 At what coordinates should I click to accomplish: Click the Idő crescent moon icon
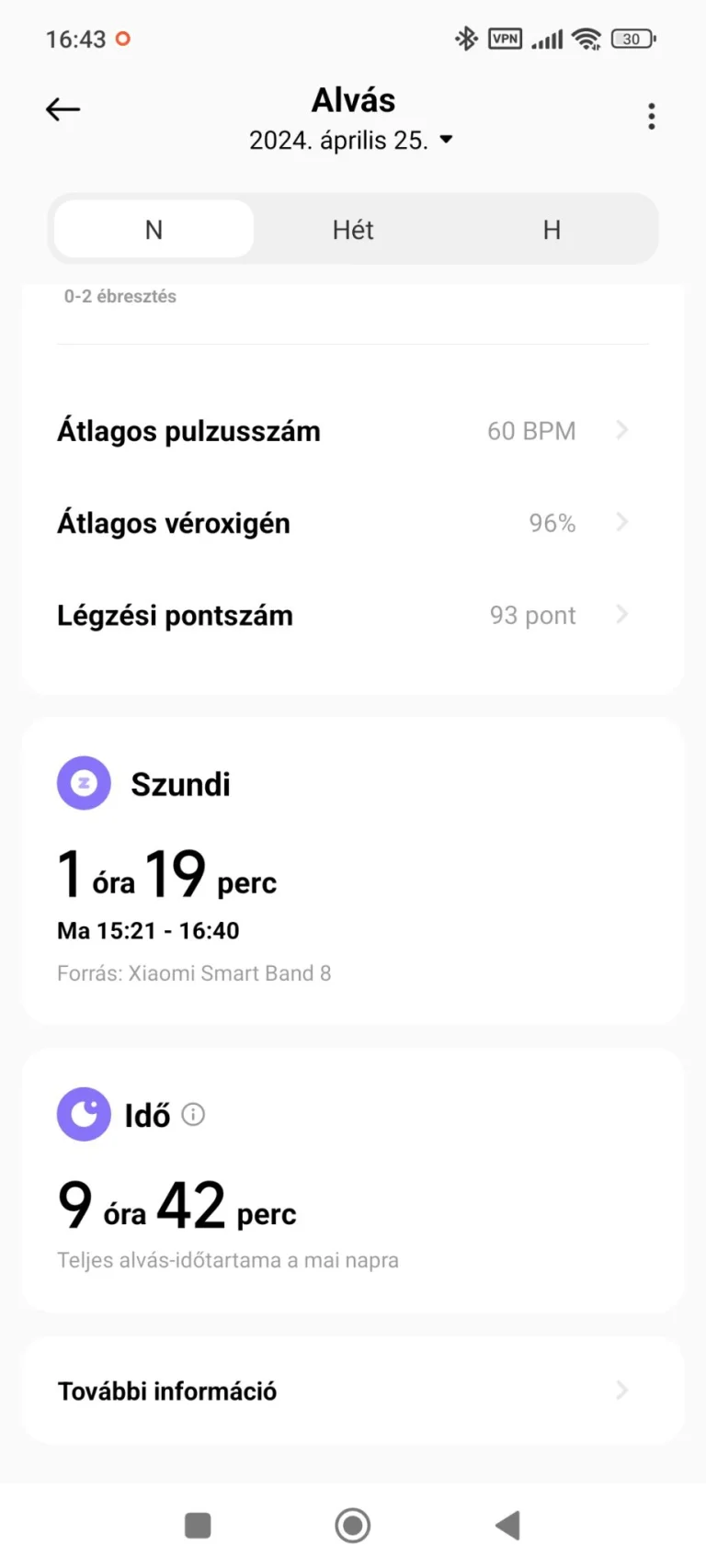click(x=84, y=1114)
